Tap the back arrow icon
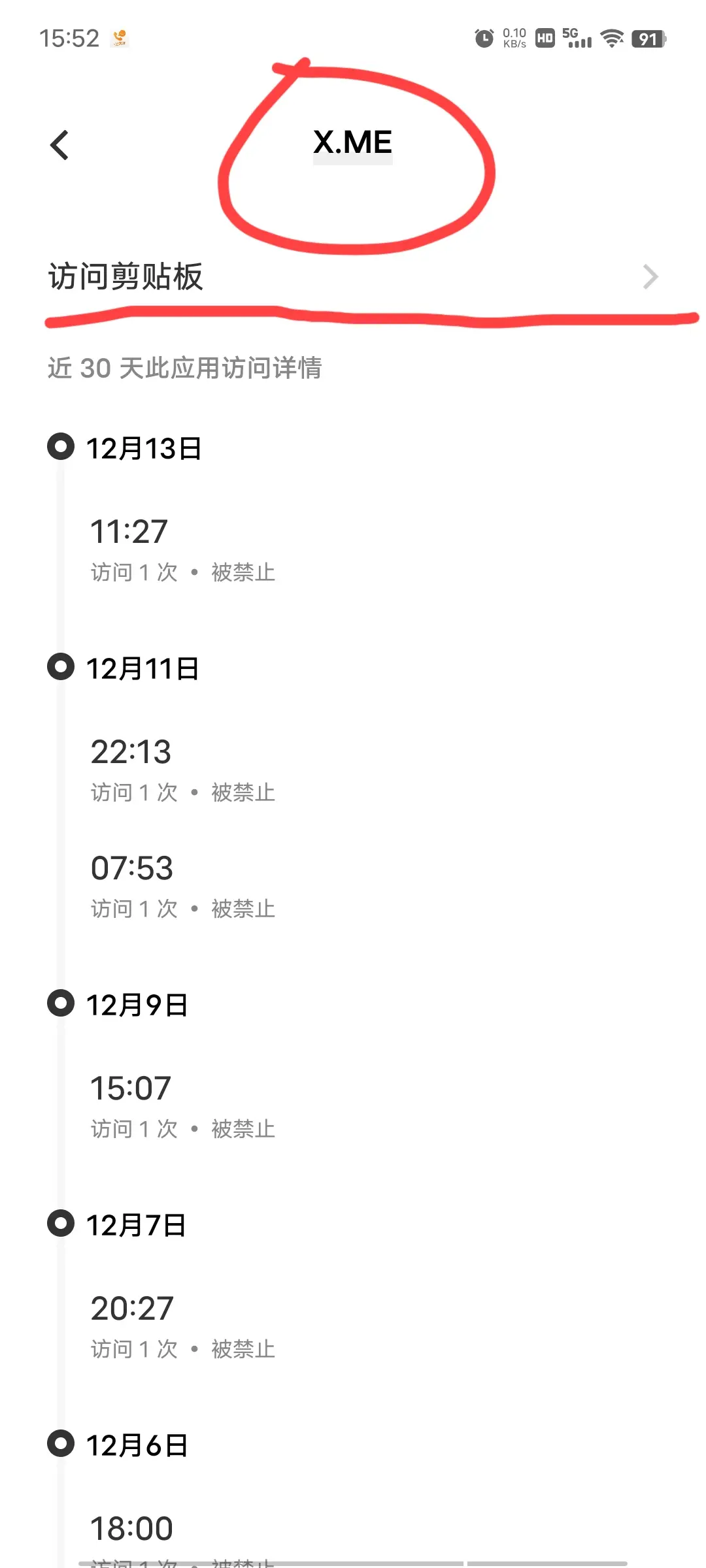Image resolution: width=706 pixels, height=1568 pixels. tap(60, 144)
